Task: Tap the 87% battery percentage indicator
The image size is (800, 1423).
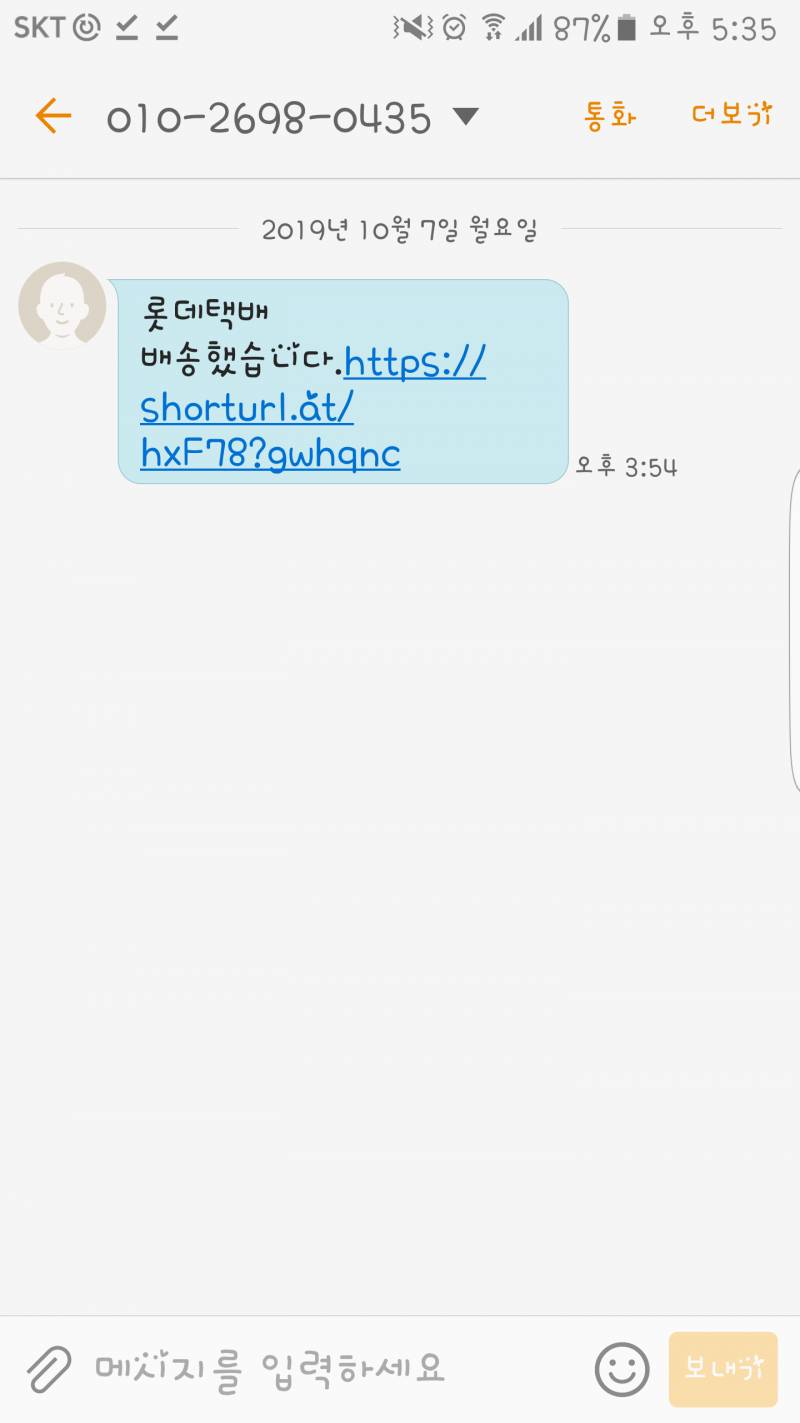Action: [x=577, y=28]
